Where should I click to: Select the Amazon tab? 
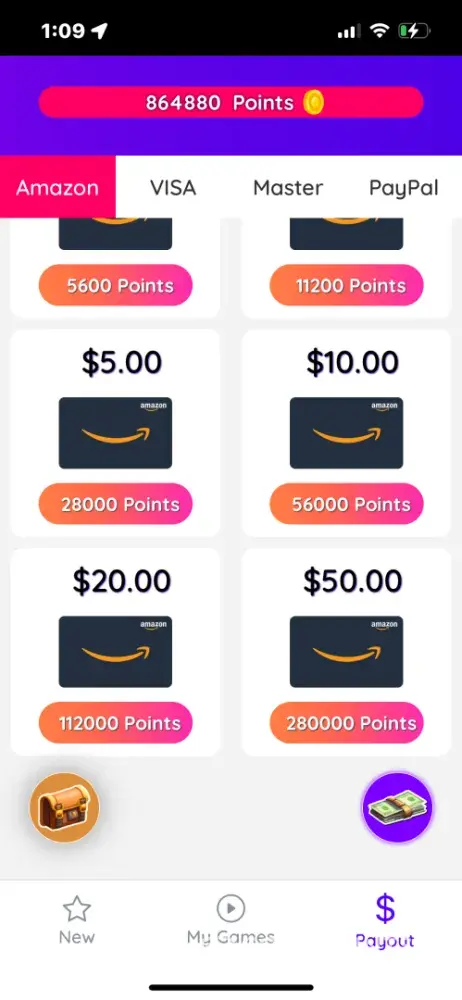point(57,188)
